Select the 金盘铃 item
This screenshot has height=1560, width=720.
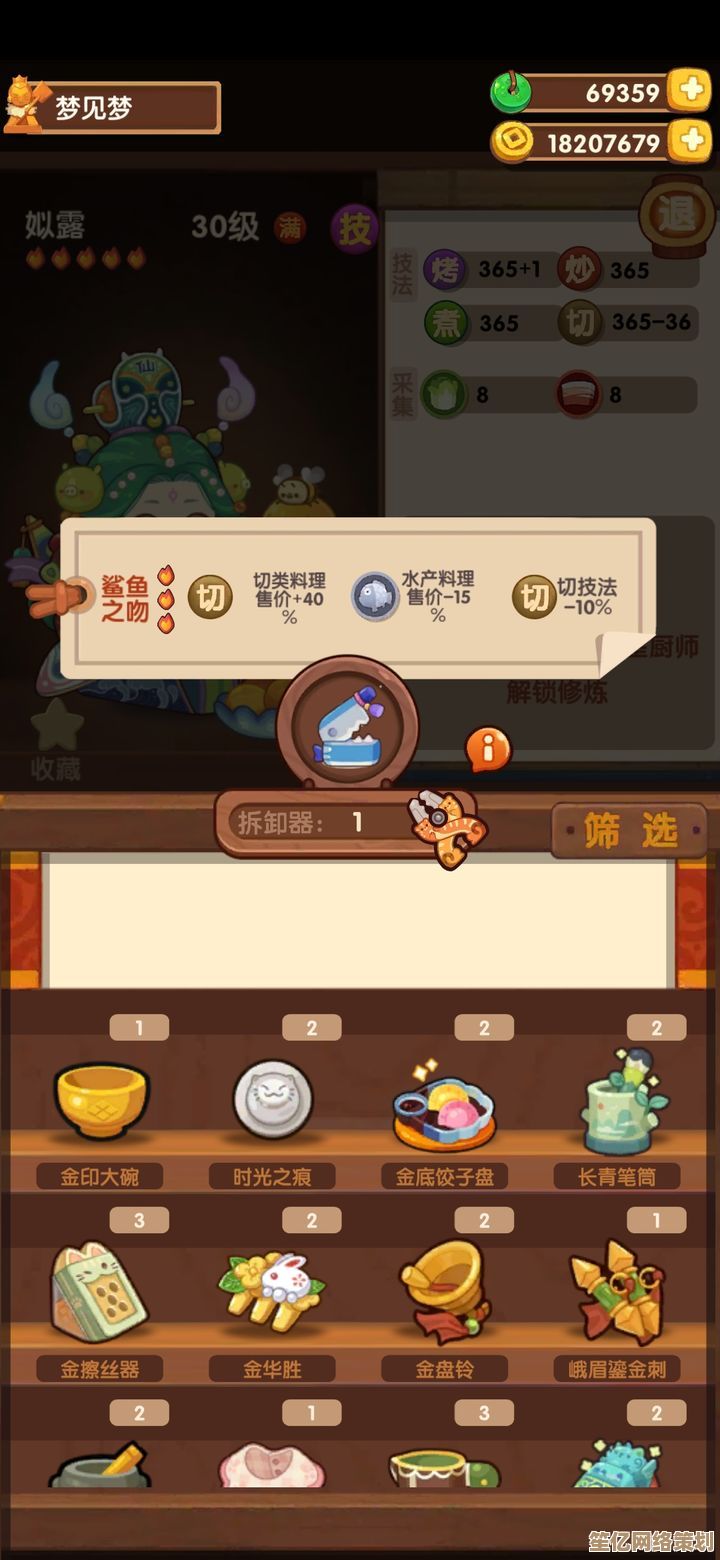coord(444,1292)
